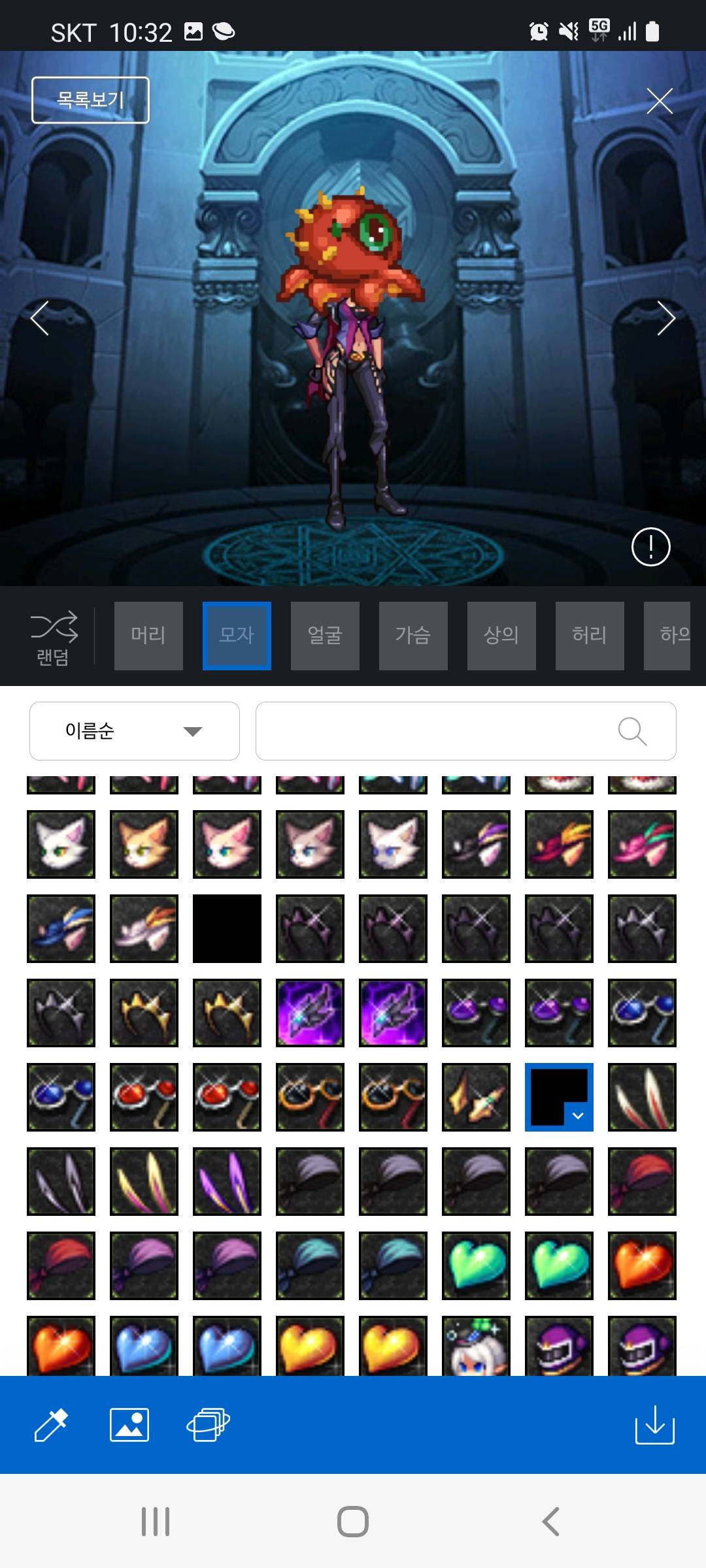
Task: Open the background image picker
Action: point(129,1425)
